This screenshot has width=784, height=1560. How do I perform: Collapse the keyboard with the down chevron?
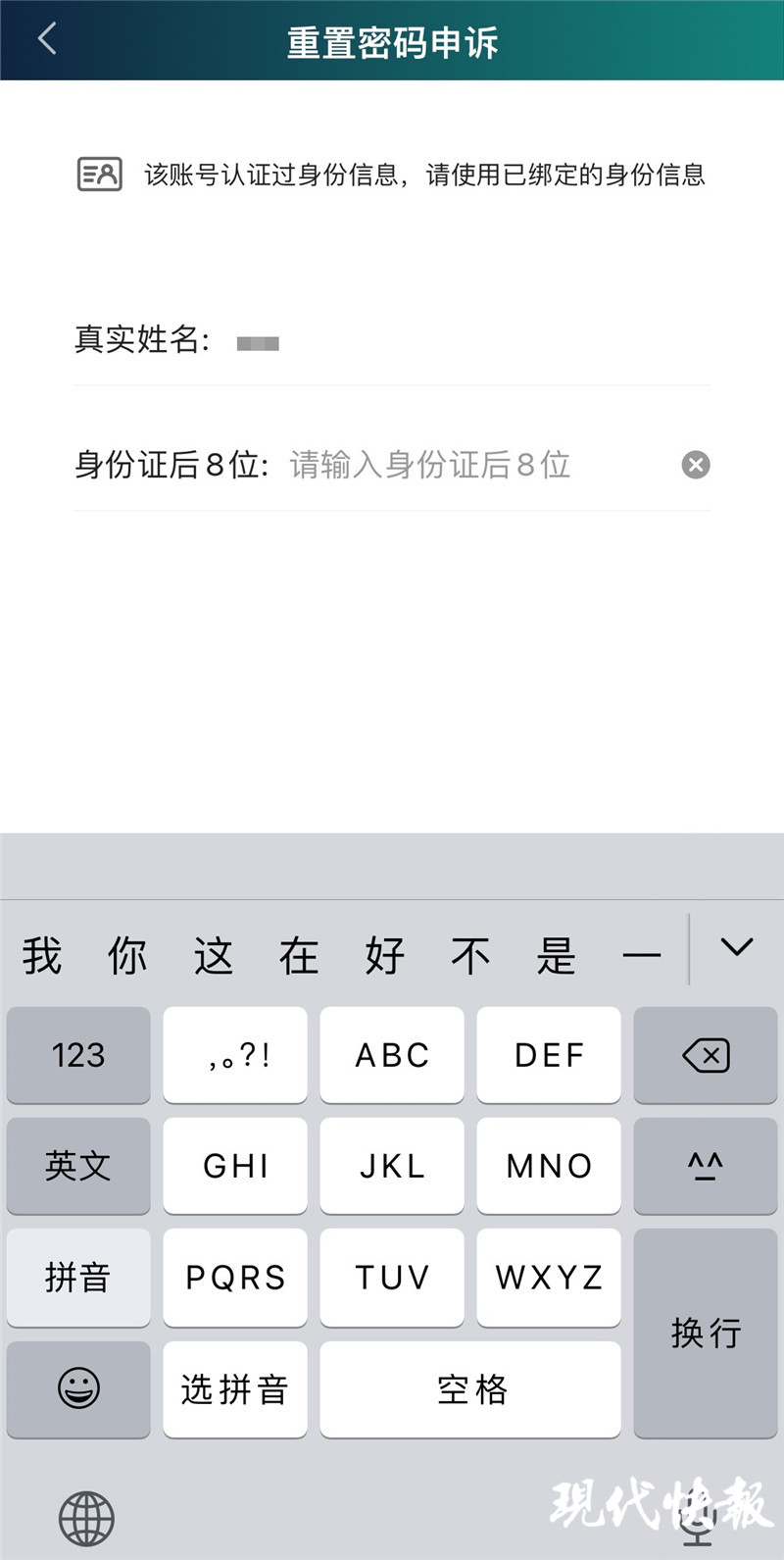[736, 950]
